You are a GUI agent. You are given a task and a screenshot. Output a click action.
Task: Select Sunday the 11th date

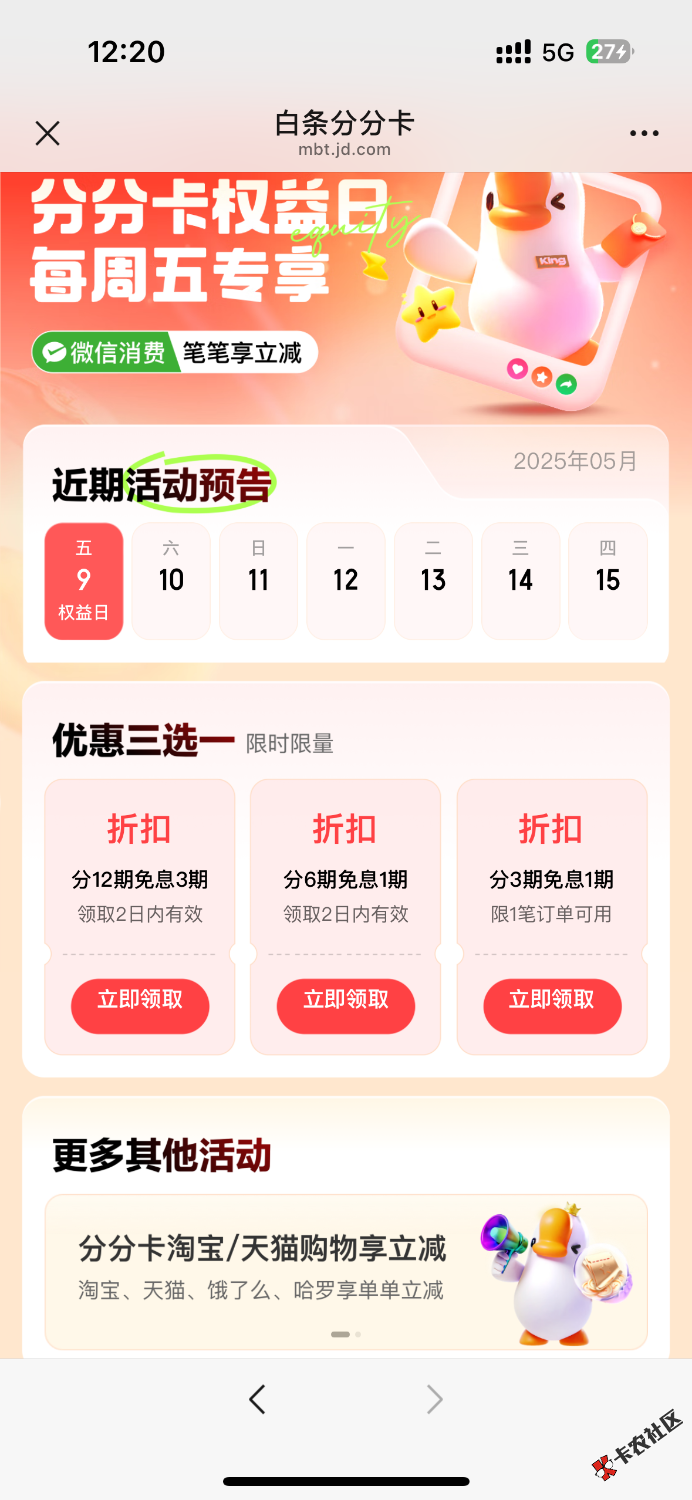[x=258, y=581]
